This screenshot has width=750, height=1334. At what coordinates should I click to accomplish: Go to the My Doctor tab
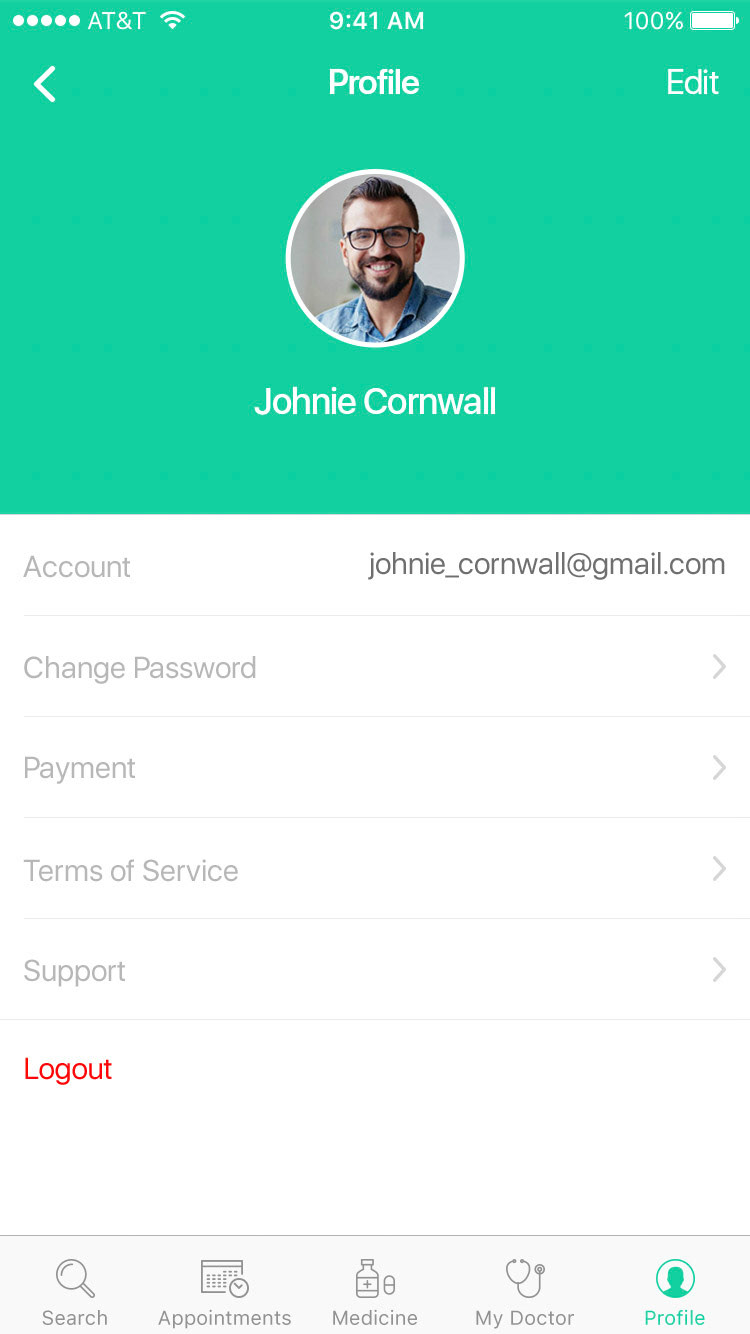coord(525,1291)
